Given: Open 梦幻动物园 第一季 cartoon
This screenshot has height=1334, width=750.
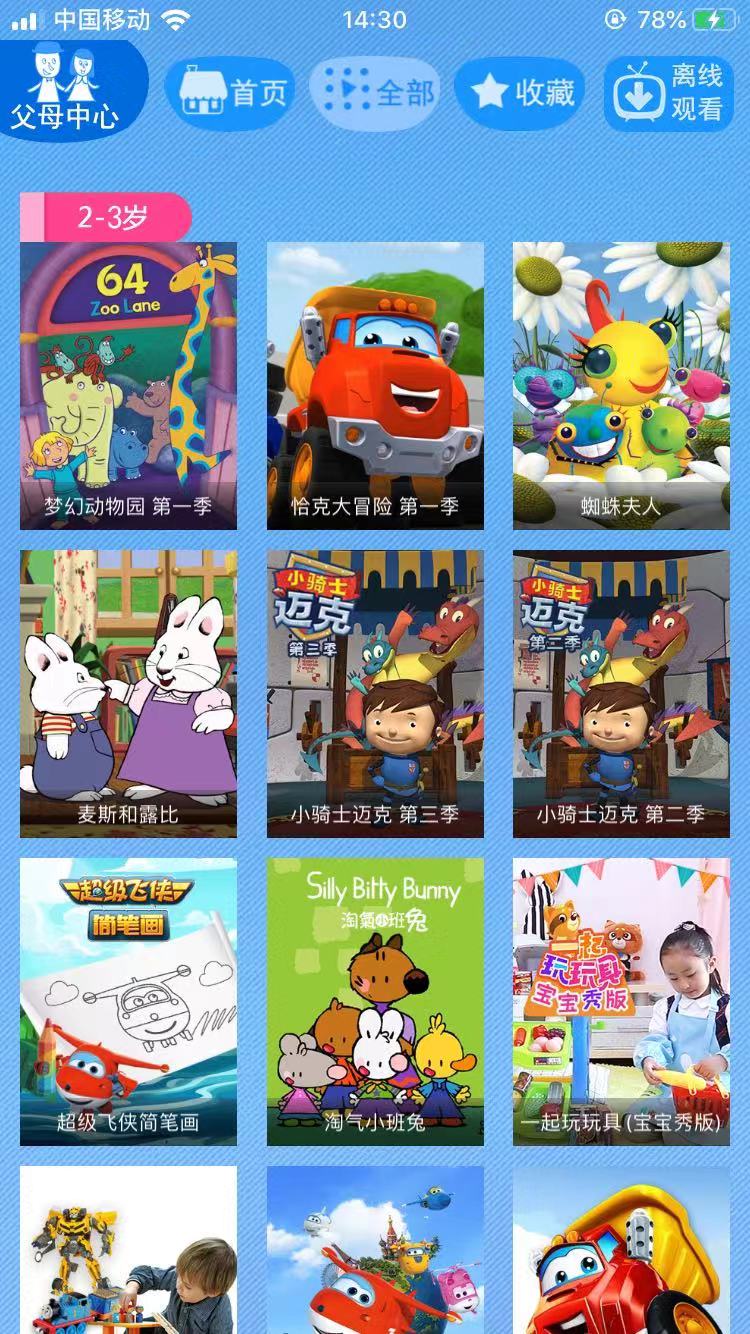Looking at the screenshot, I should (128, 385).
